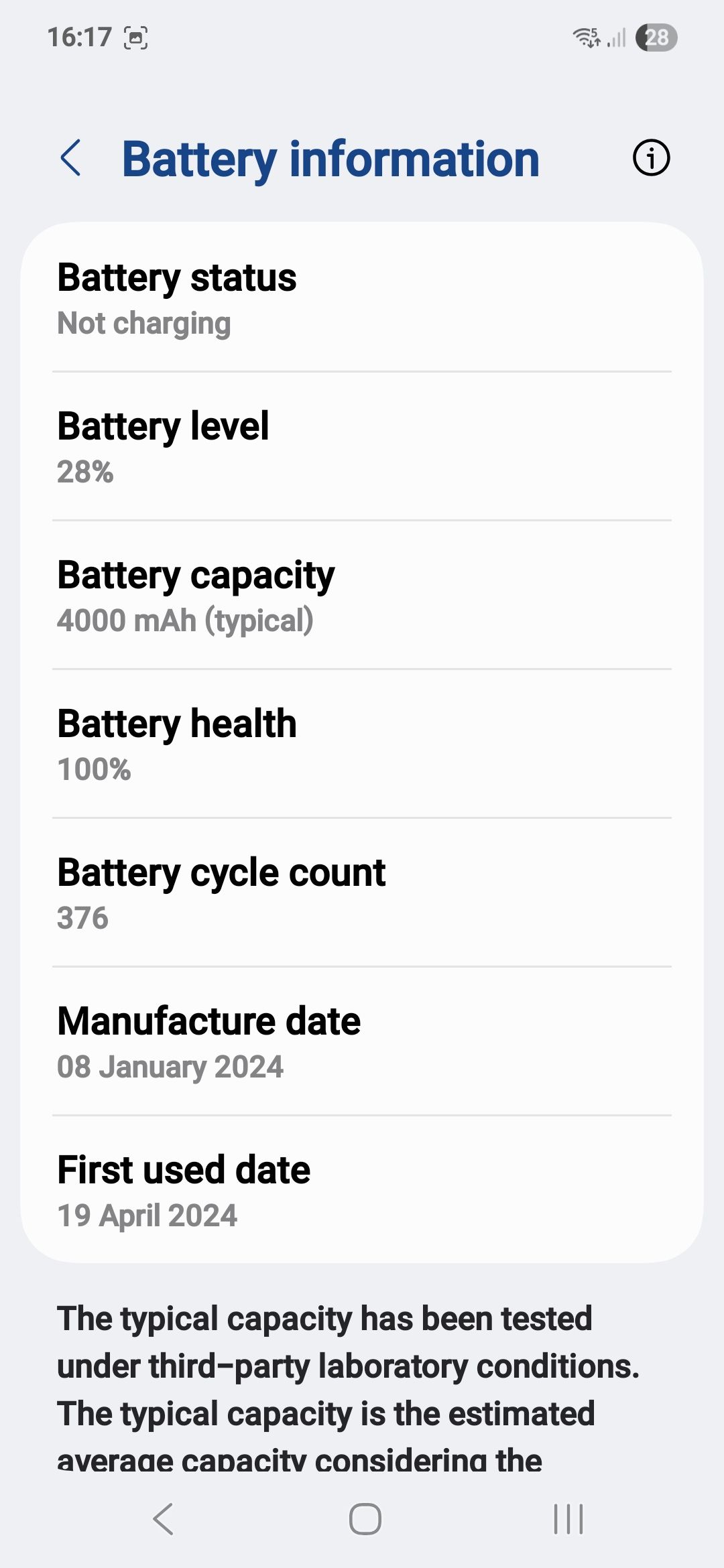This screenshot has height=1568, width=724.
Task: Tap the clock showing 16:17
Action: (x=80, y=37)
